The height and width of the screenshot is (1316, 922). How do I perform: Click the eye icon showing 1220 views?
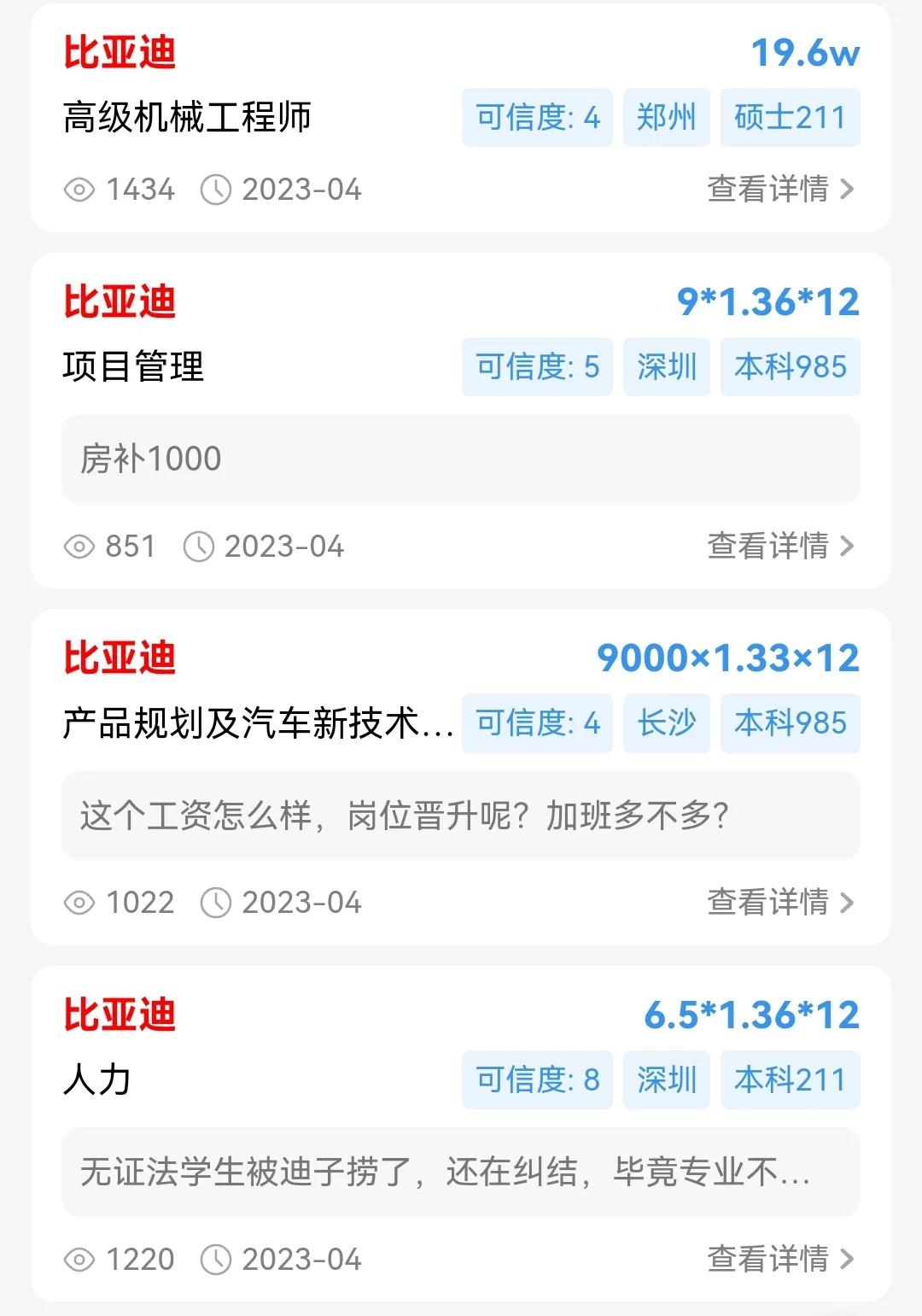pos(81,1258)
